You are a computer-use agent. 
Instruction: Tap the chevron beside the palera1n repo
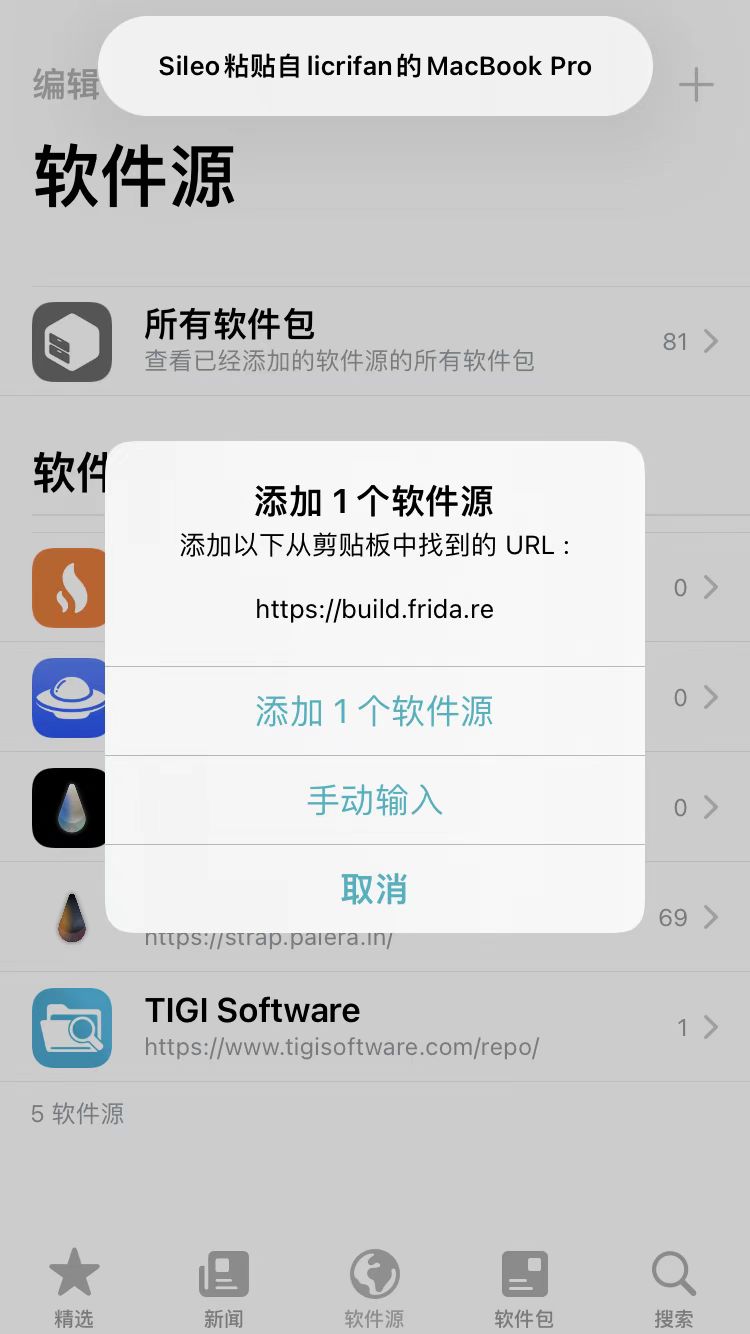712,916
